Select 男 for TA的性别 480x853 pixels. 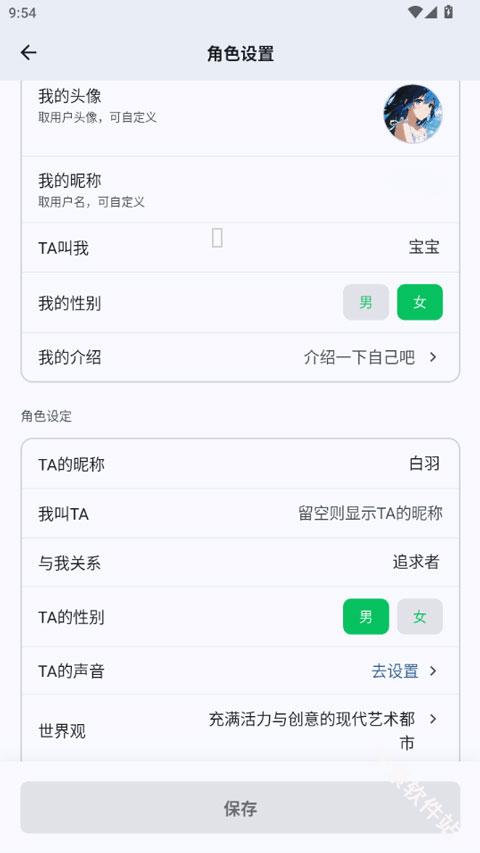tap(366, 616)
